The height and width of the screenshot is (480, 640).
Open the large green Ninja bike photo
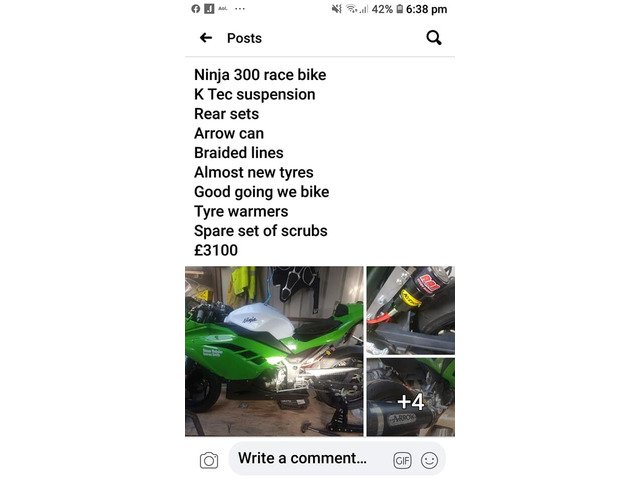tap(275, 350)
